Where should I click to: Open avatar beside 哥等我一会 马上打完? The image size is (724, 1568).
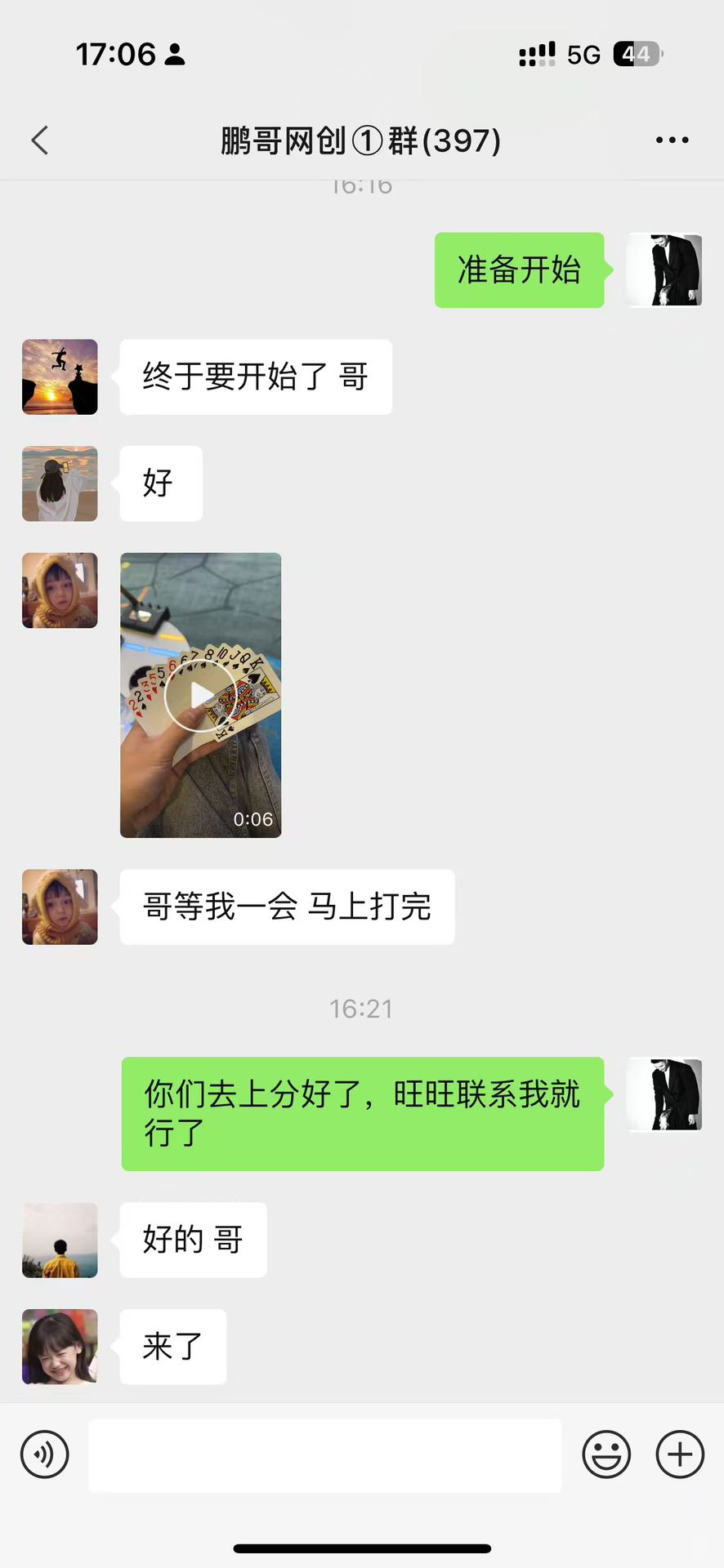pos(60,906)
